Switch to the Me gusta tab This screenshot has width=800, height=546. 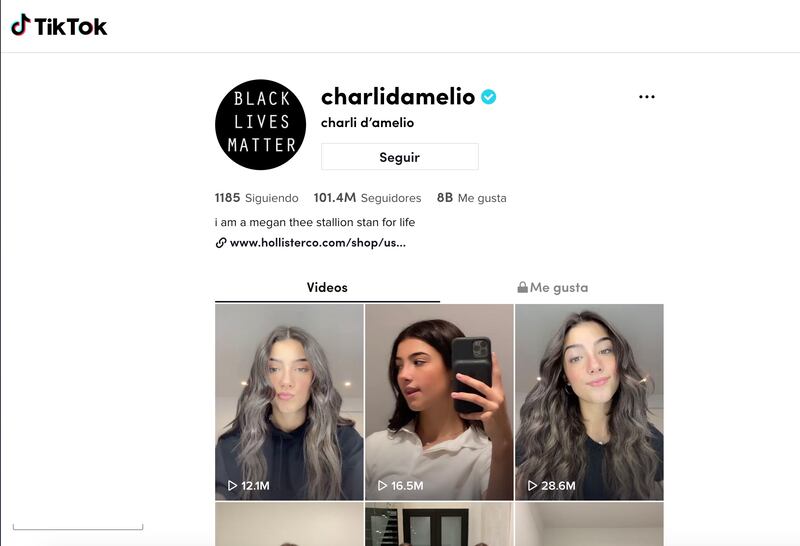coord(552,288)
